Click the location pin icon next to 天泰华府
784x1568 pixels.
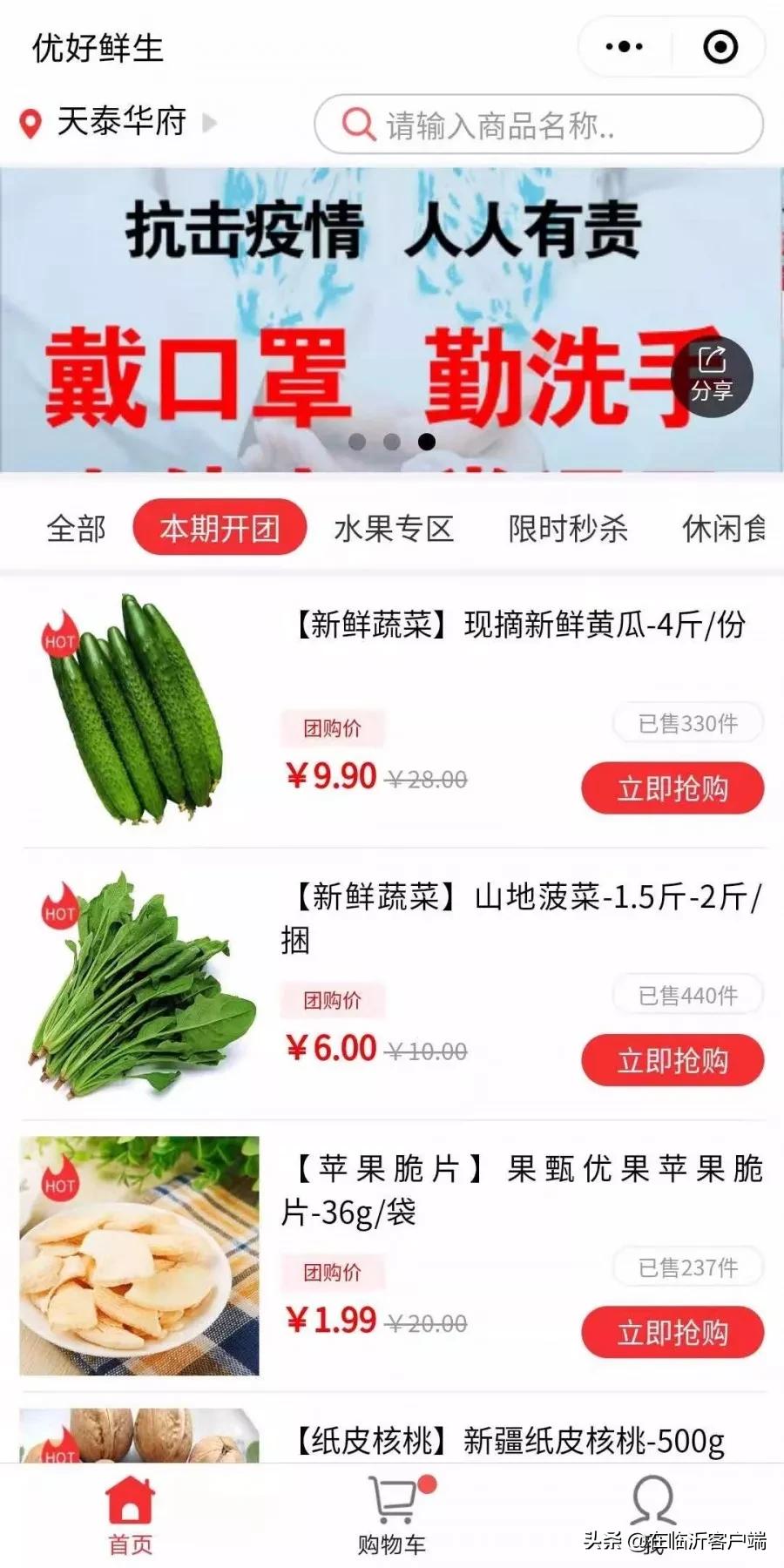[30, 124]
